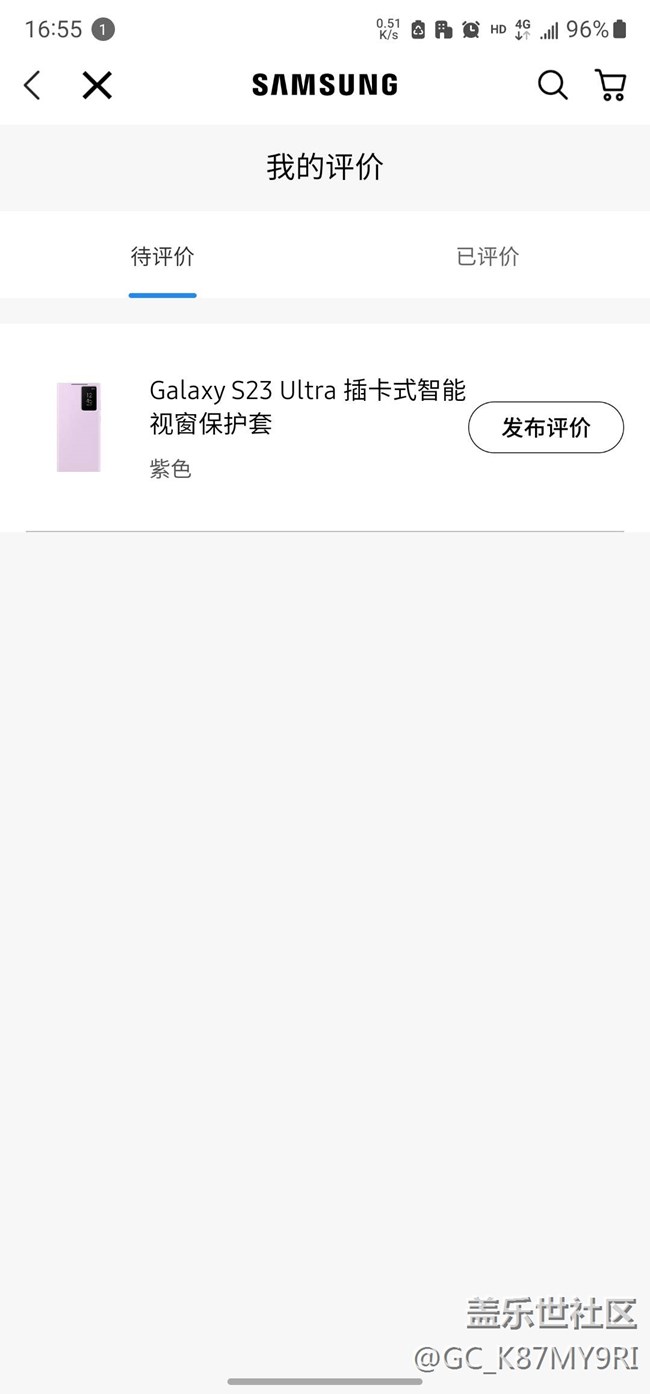Tap the 发布评价 button
650x1394 pixels.
(x=545, y=428)
